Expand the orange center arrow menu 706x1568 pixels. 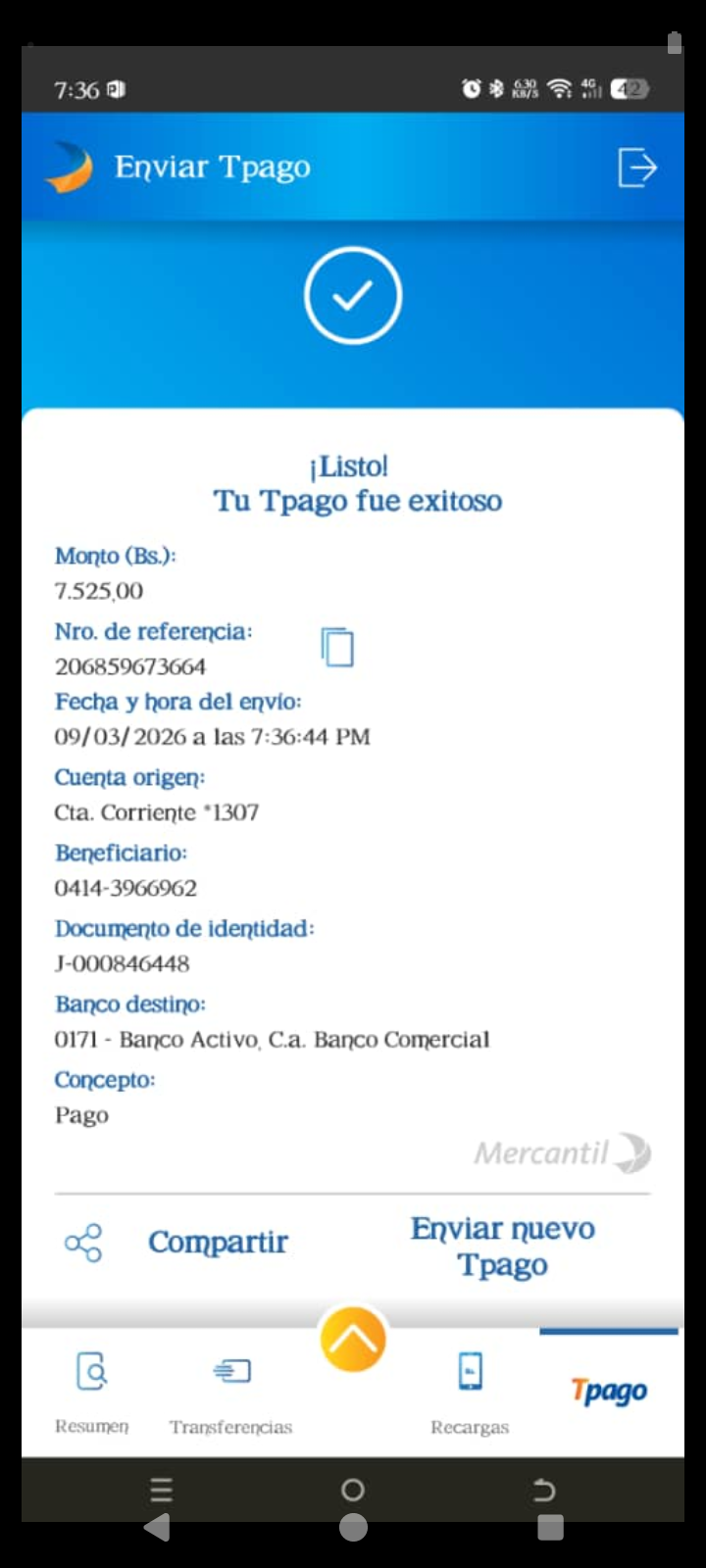click(353, 1340)
